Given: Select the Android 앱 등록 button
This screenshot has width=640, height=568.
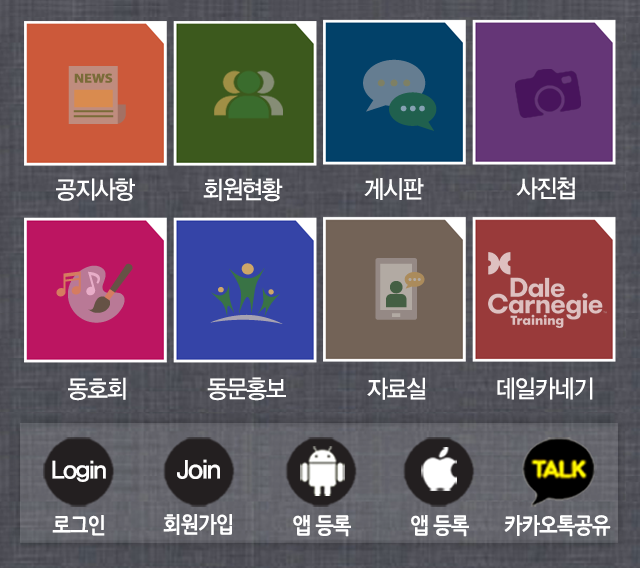Looking at the screenshot, I should [321, 472].
